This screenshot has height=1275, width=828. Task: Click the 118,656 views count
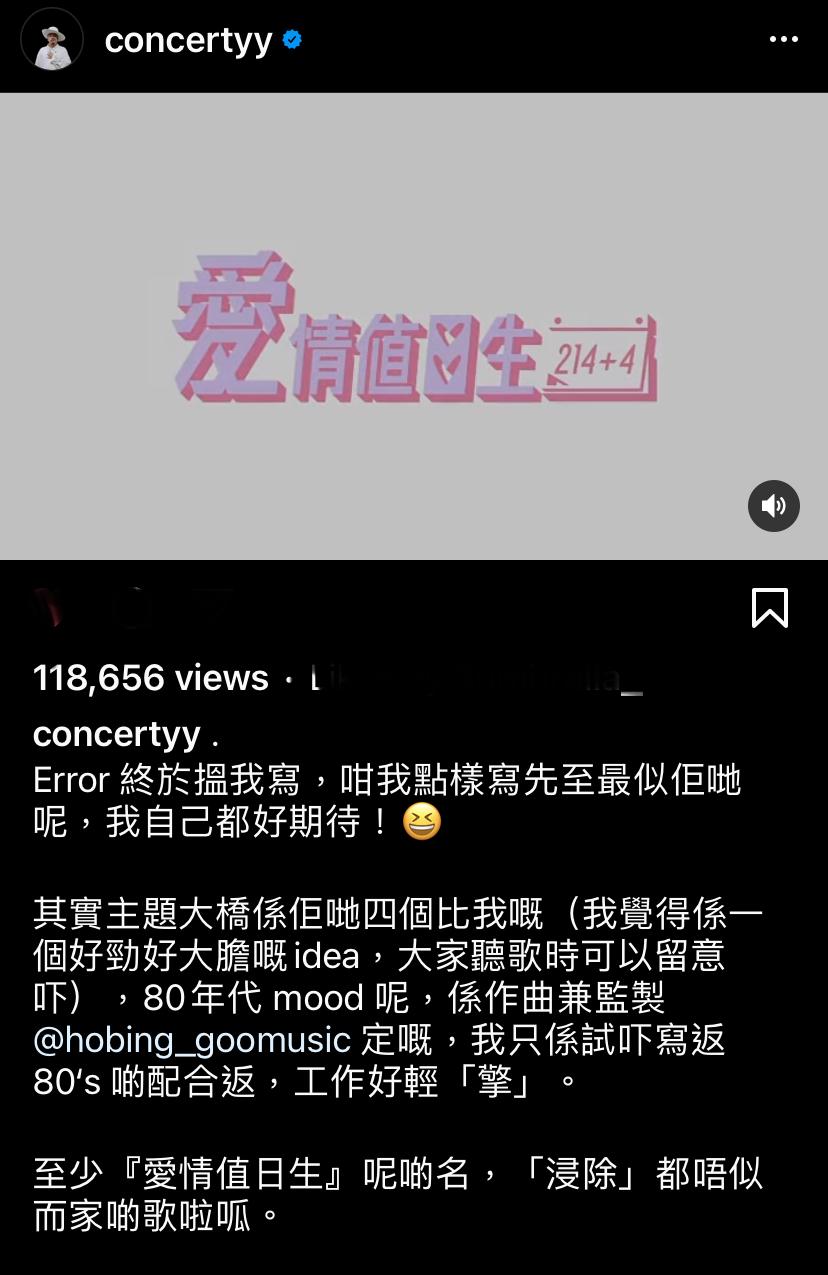(x=150, y=678)
